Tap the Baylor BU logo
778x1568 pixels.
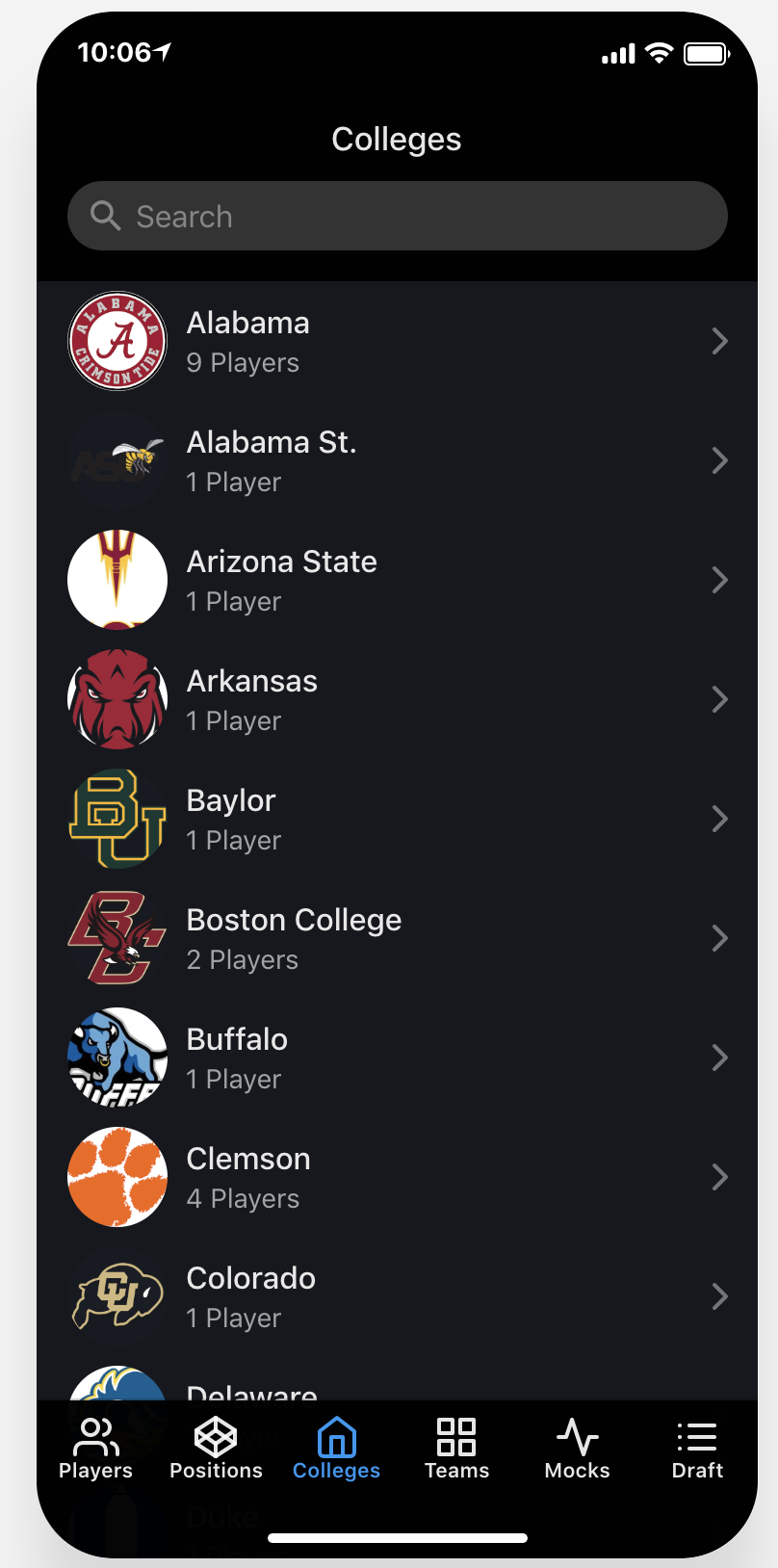[117, 819]
